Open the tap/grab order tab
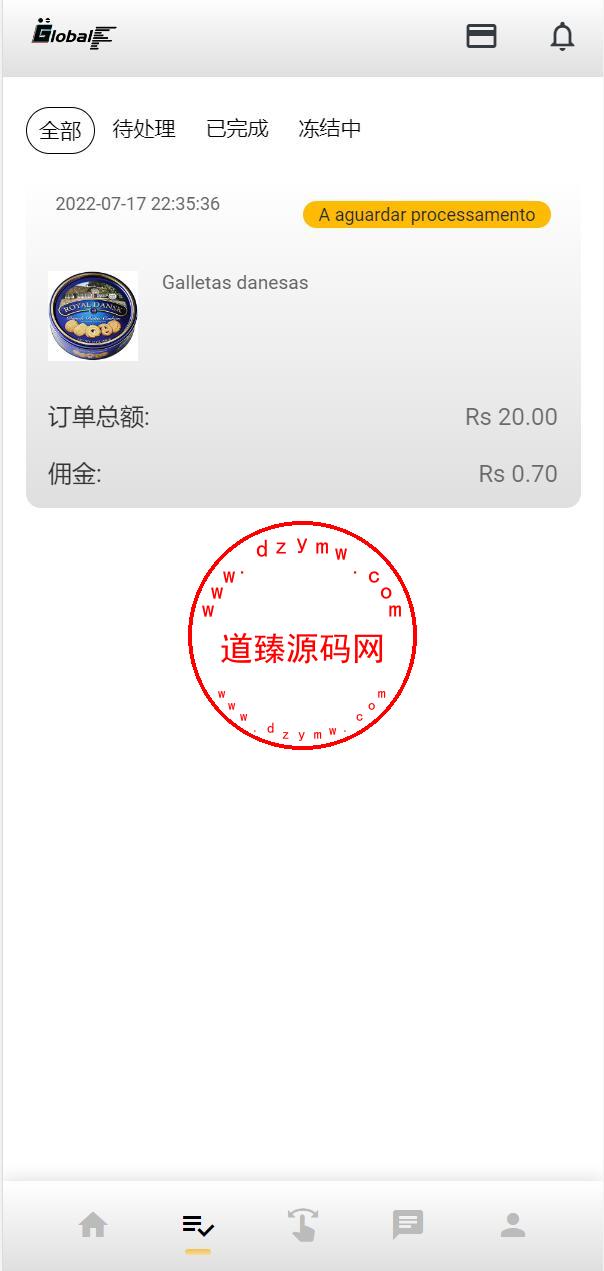The image size is (604, 1271). pyautogui.click(x=303, y=1225)
